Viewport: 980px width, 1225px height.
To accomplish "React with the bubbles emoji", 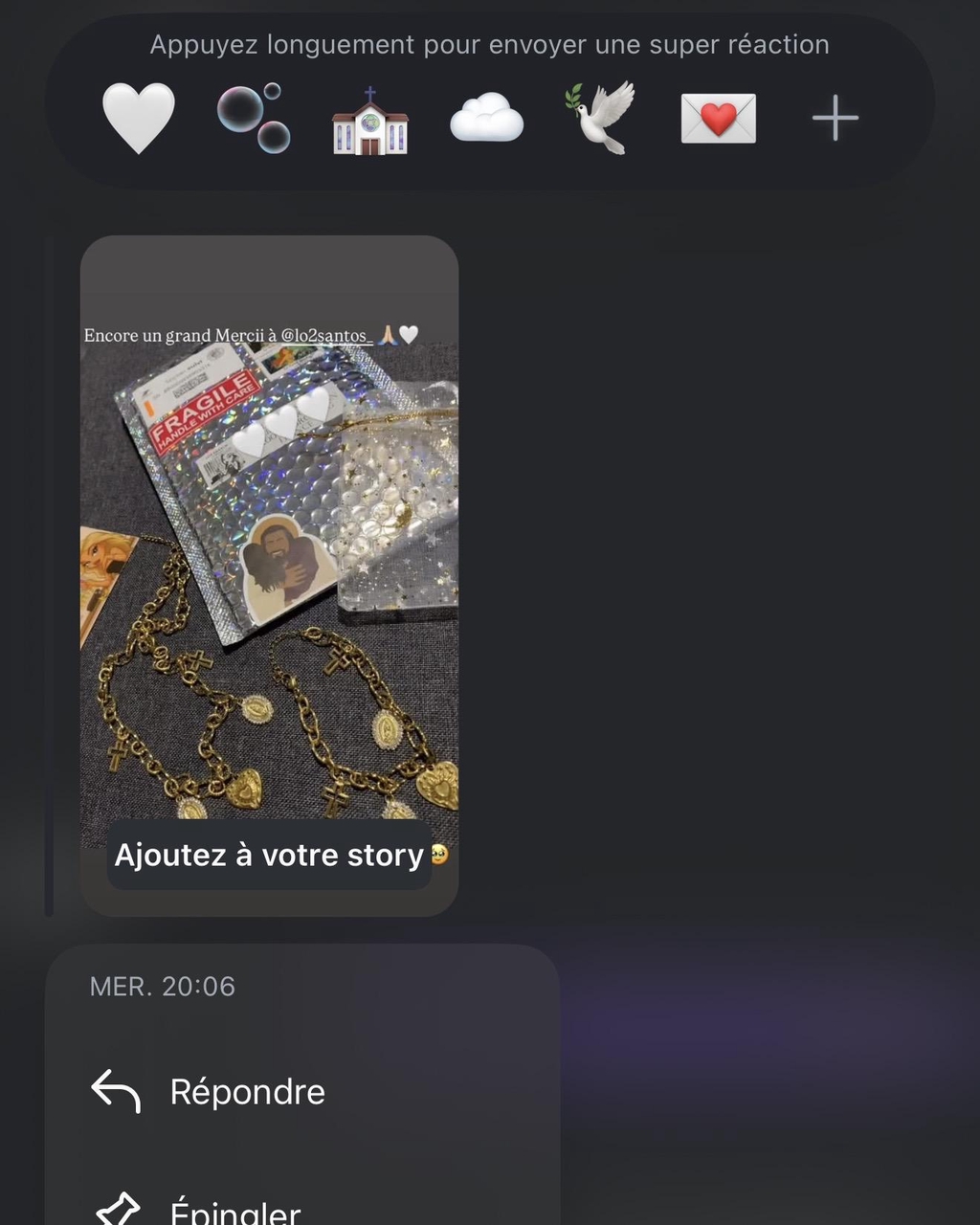I will pos(254,119).
